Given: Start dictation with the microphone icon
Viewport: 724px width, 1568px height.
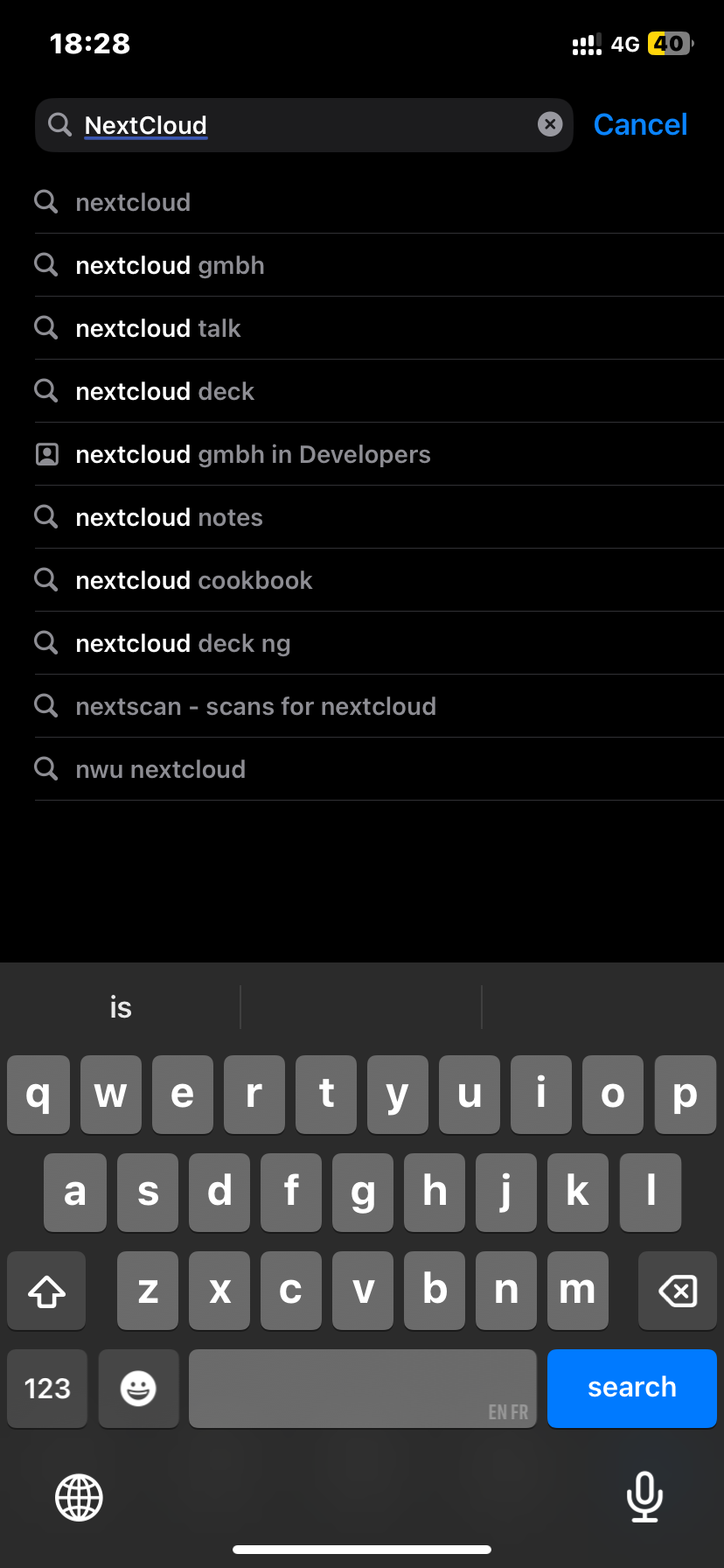Looking at the screenshot, I should 644,1497.
